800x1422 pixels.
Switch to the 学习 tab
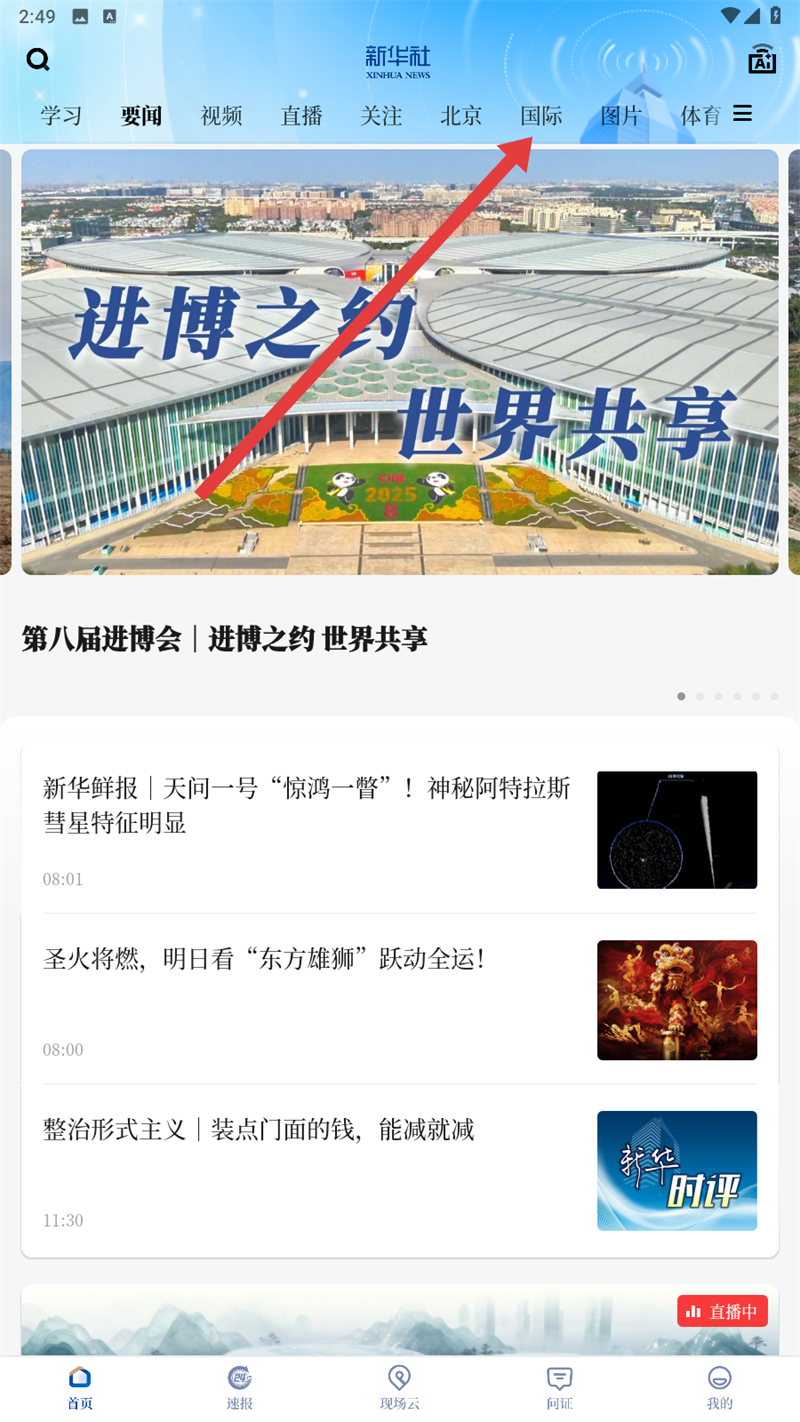61,116
